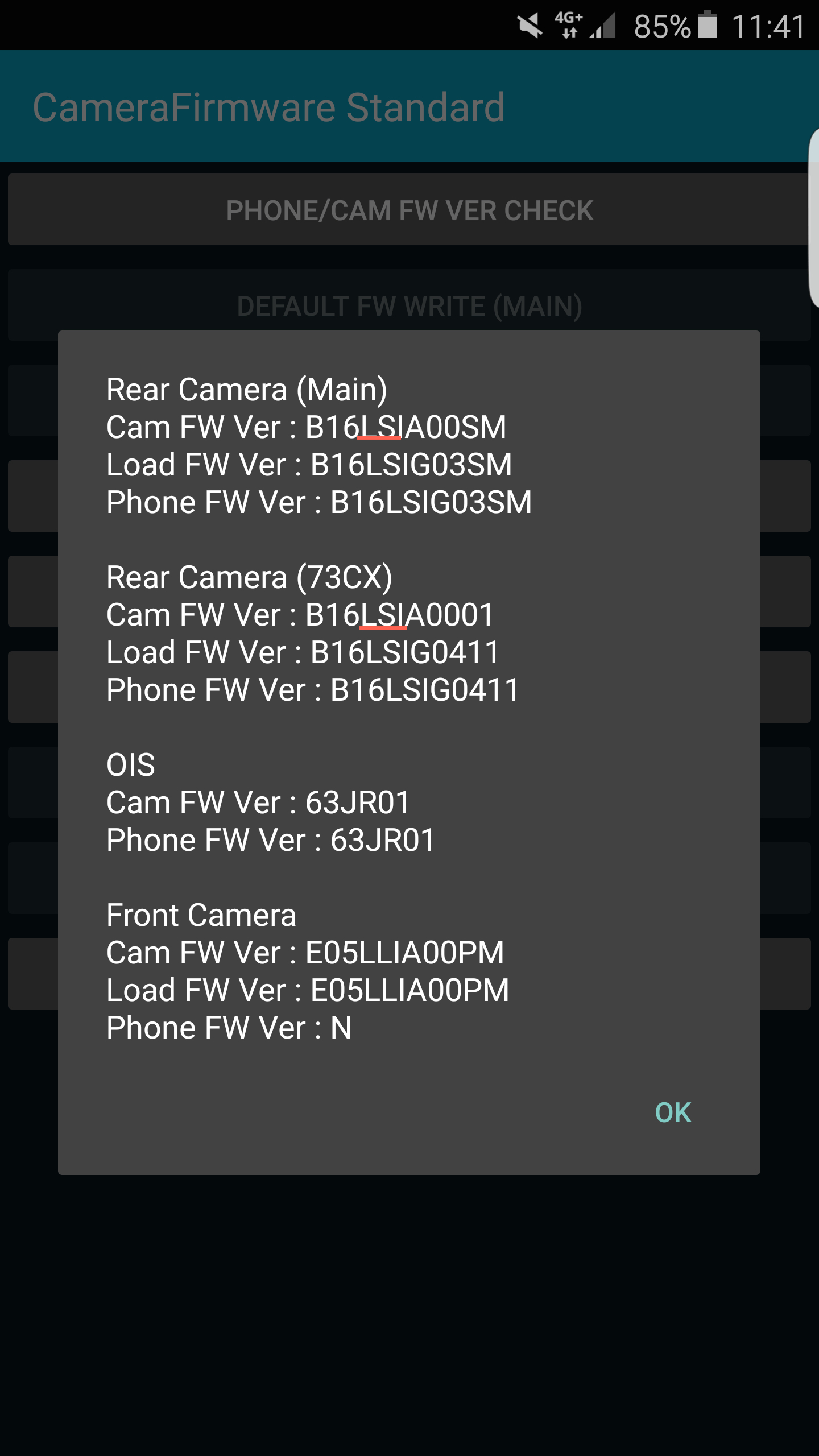Image resolution: width=819 pixels, height=1456 pixels.
Task: Select DEFAULT FW WRITE (MAIN) behind dialog
Action: pos(409,307)
